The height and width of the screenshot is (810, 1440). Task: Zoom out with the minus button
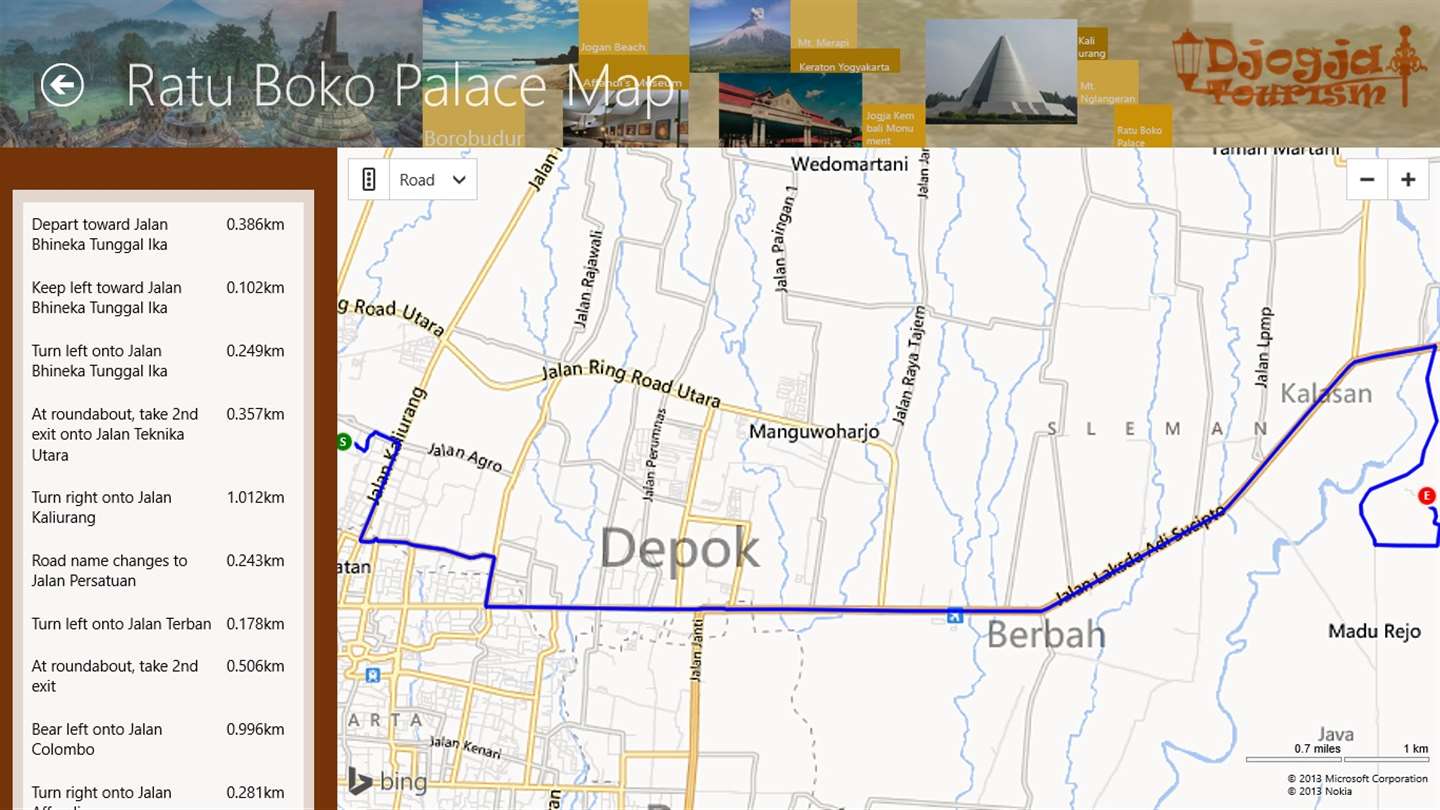[1367, 180]
